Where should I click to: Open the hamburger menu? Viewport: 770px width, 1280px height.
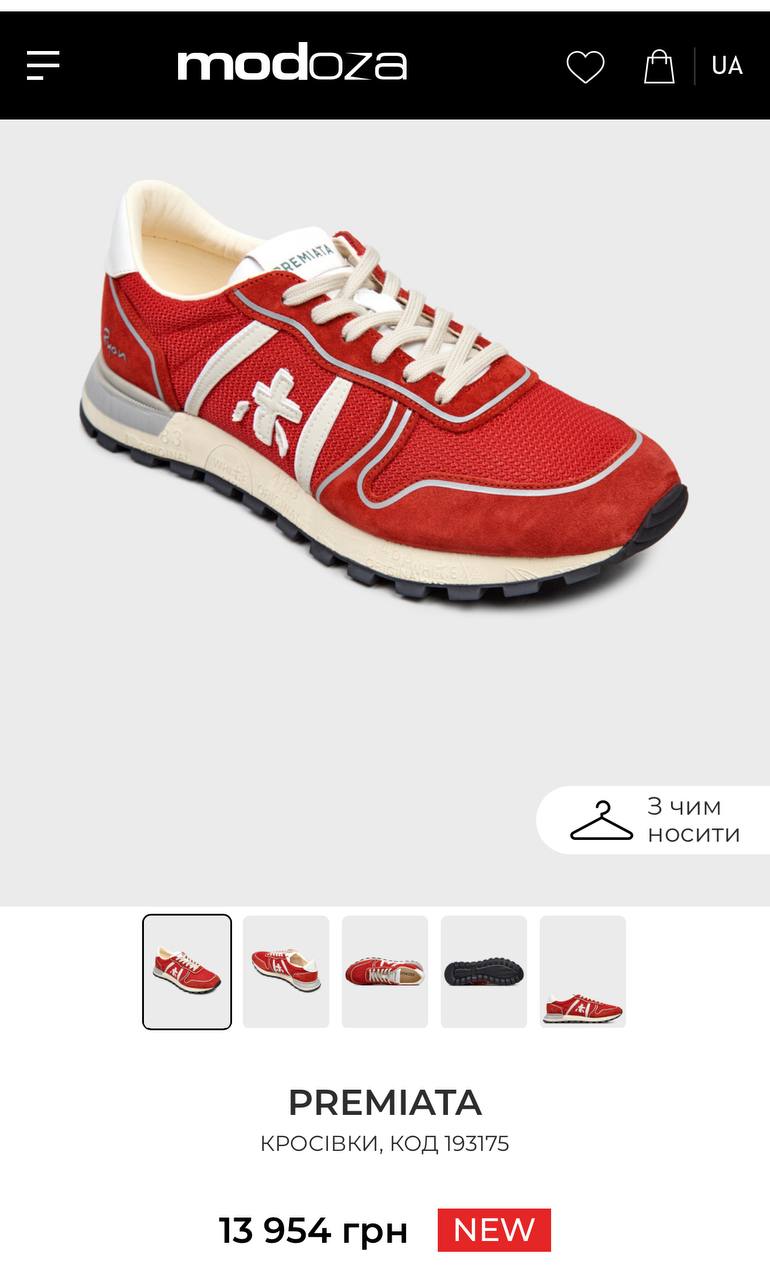pos(43,66)
